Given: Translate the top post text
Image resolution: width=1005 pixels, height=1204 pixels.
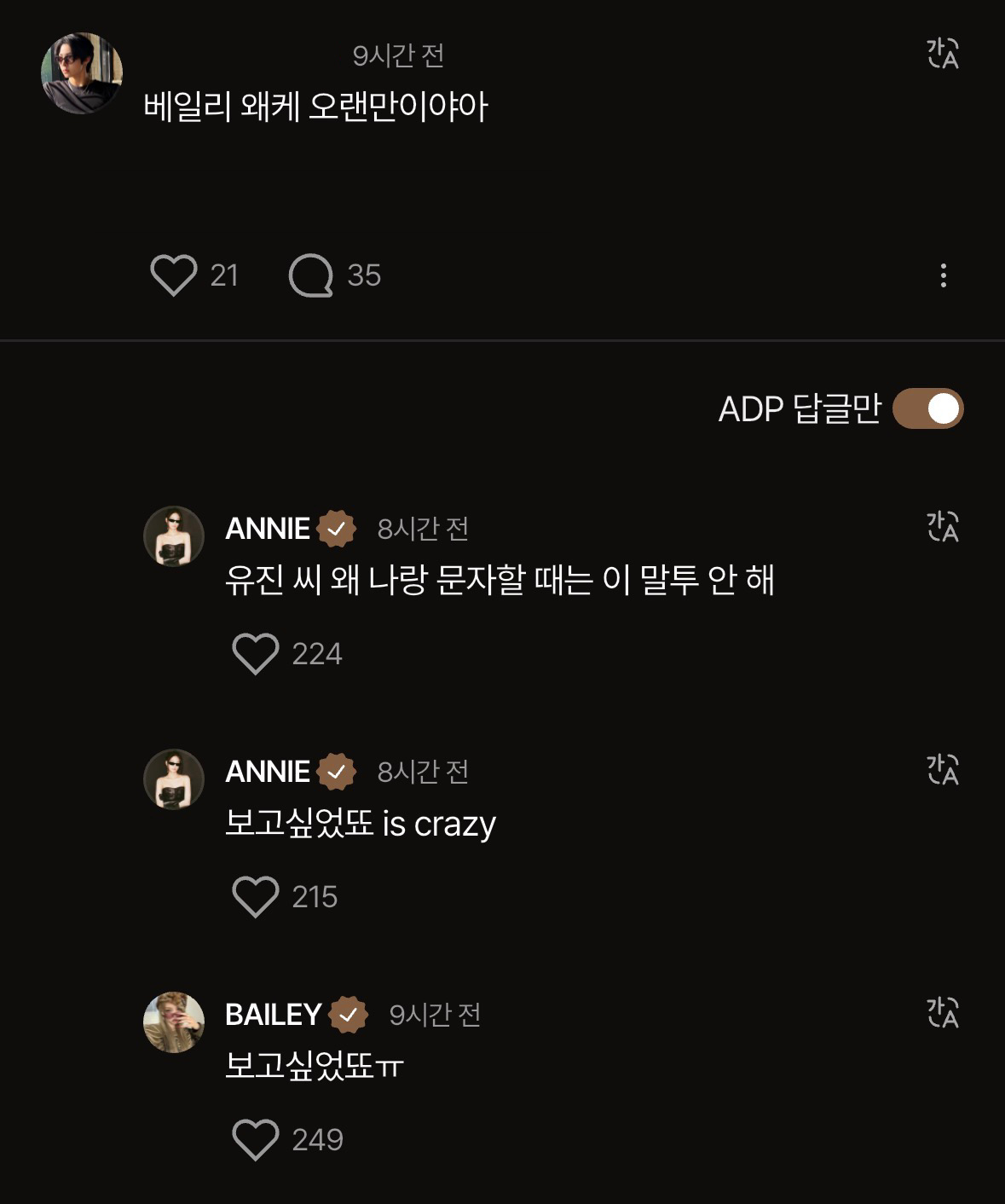Looking at the screenshot, I should pos(943,54).
